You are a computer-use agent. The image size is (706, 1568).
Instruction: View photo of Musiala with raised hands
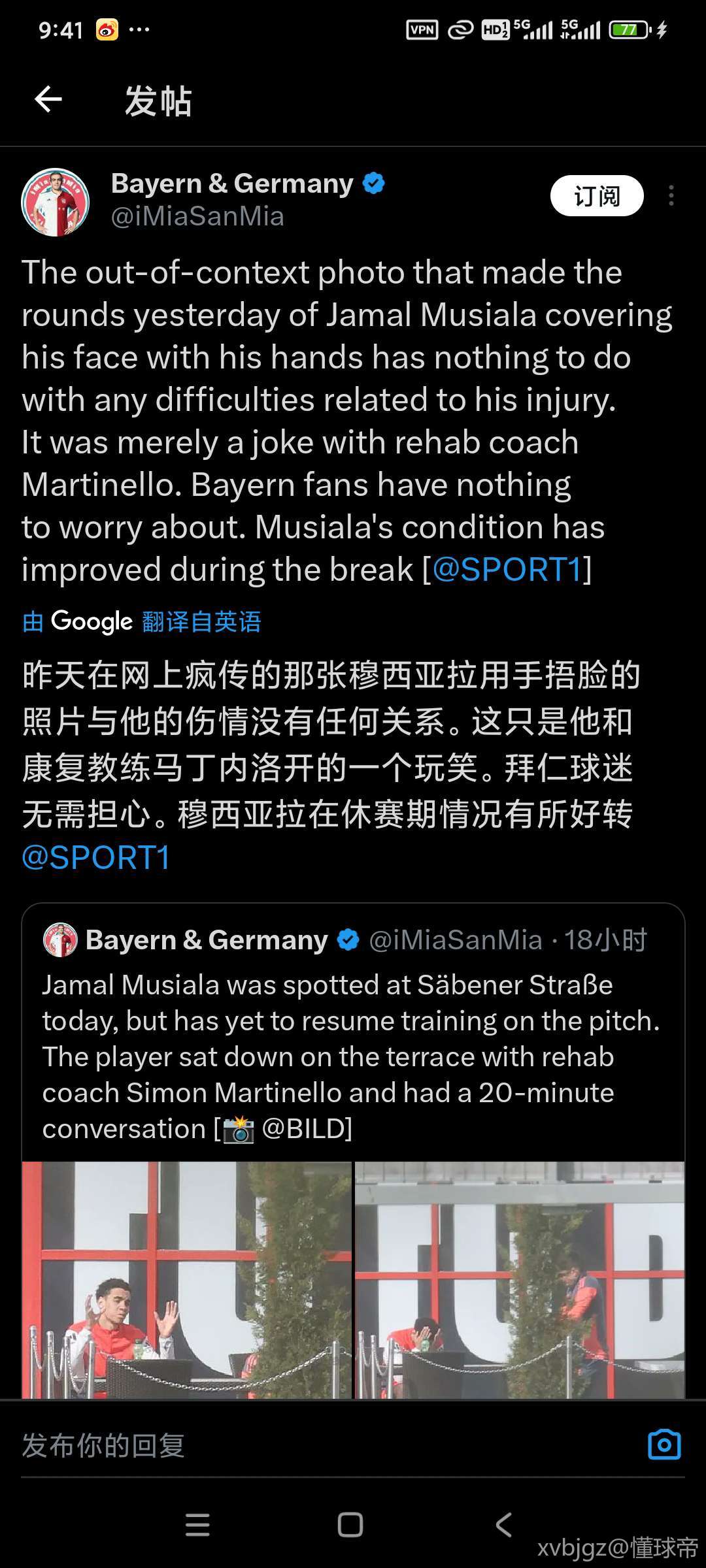(x=187, y=1279)
